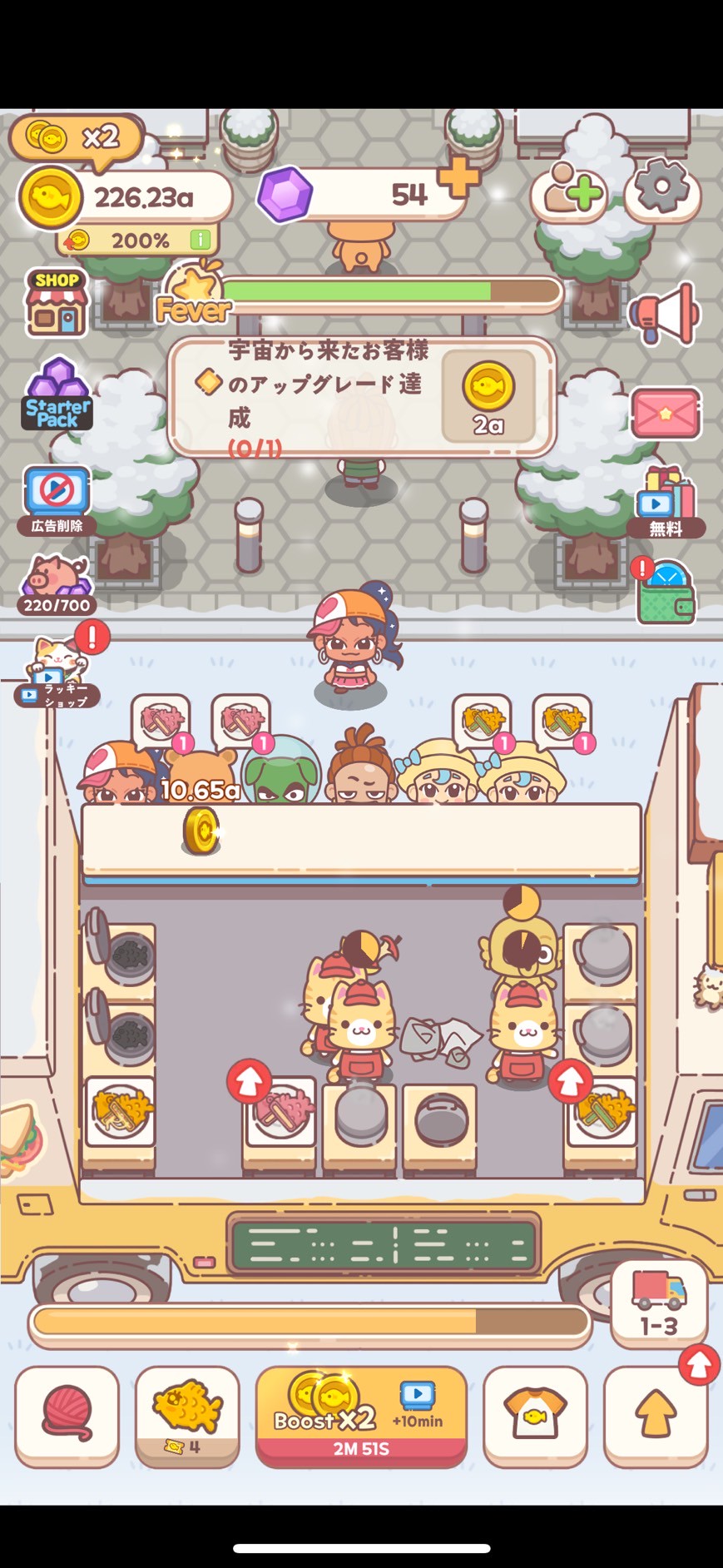Open the quest banner with 2a reward

362,398
